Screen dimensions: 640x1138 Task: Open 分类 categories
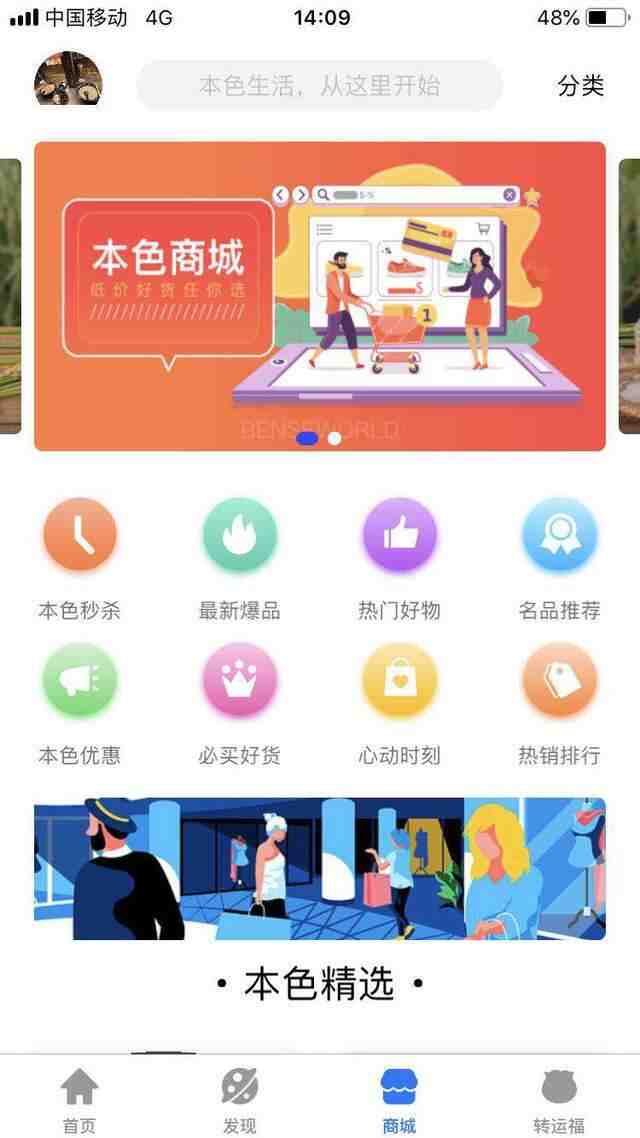point(580,86)
